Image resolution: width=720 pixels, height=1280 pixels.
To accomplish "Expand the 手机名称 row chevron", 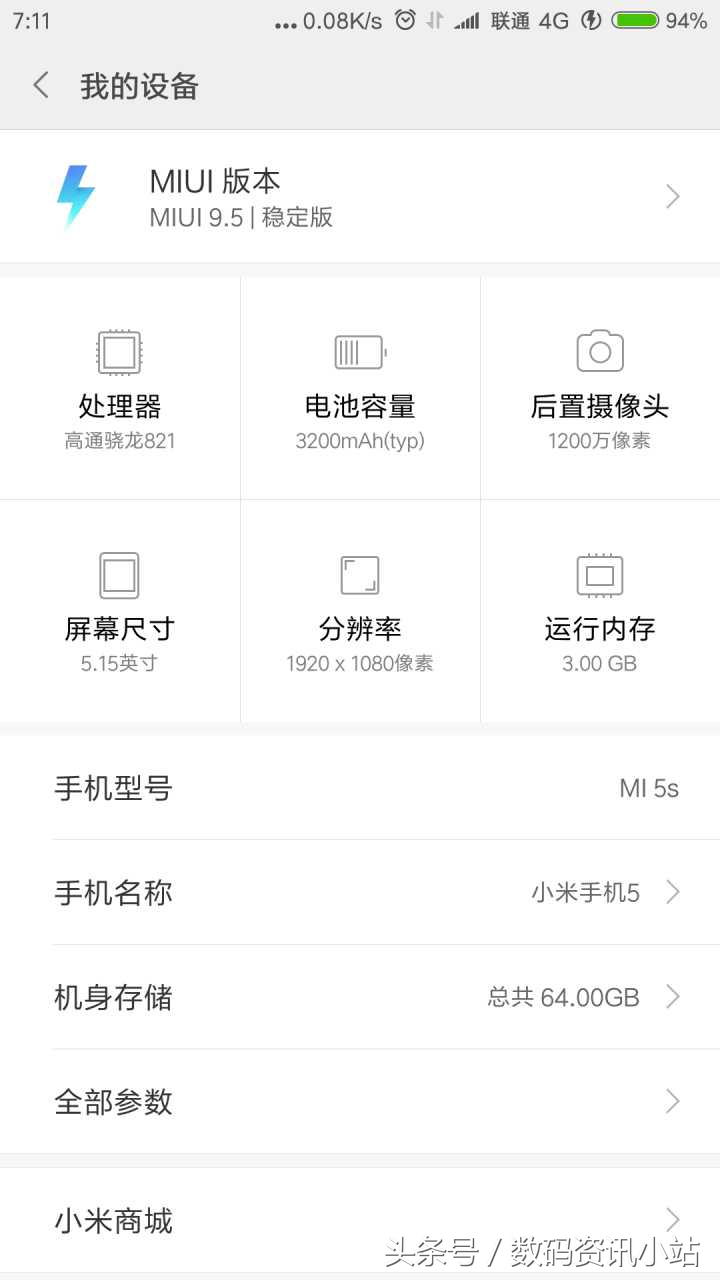I will [672, 892].
